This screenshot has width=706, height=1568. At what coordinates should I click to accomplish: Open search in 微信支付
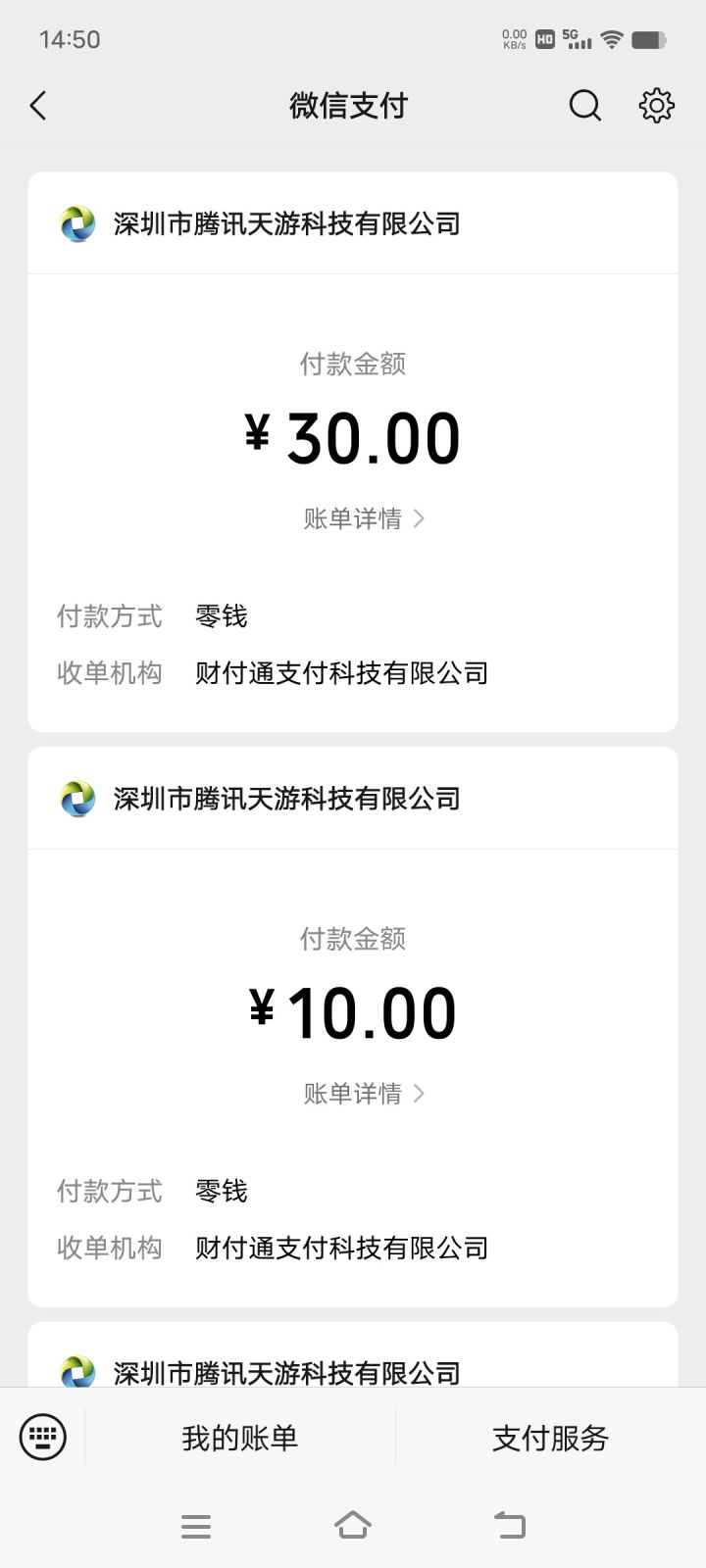[x=584, y=106]
